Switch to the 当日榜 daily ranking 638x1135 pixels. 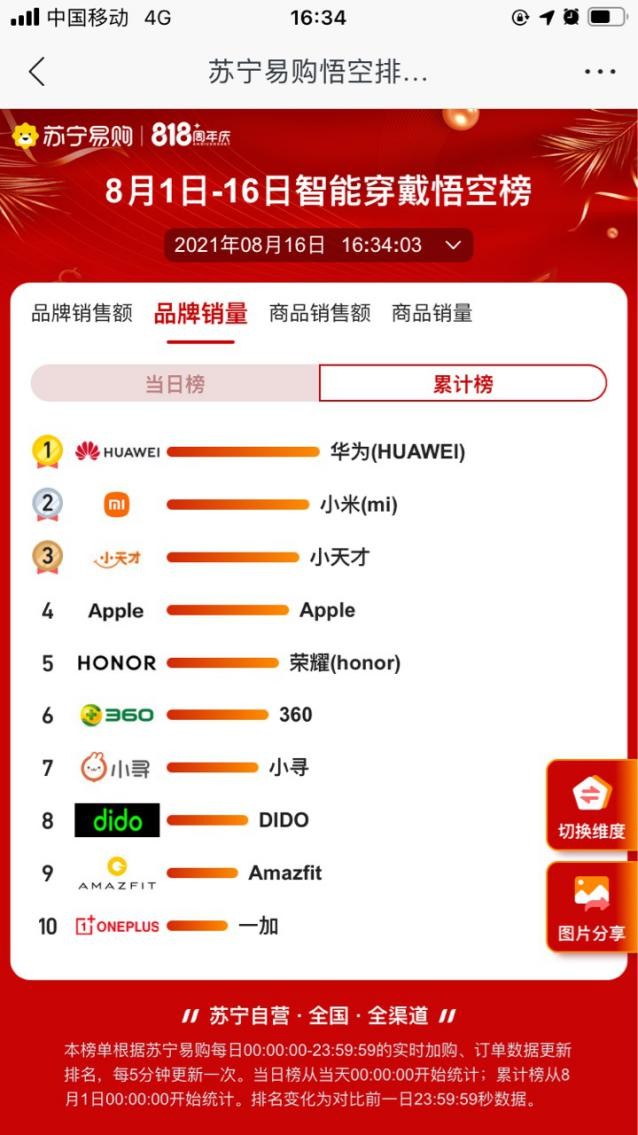[175, 384]
